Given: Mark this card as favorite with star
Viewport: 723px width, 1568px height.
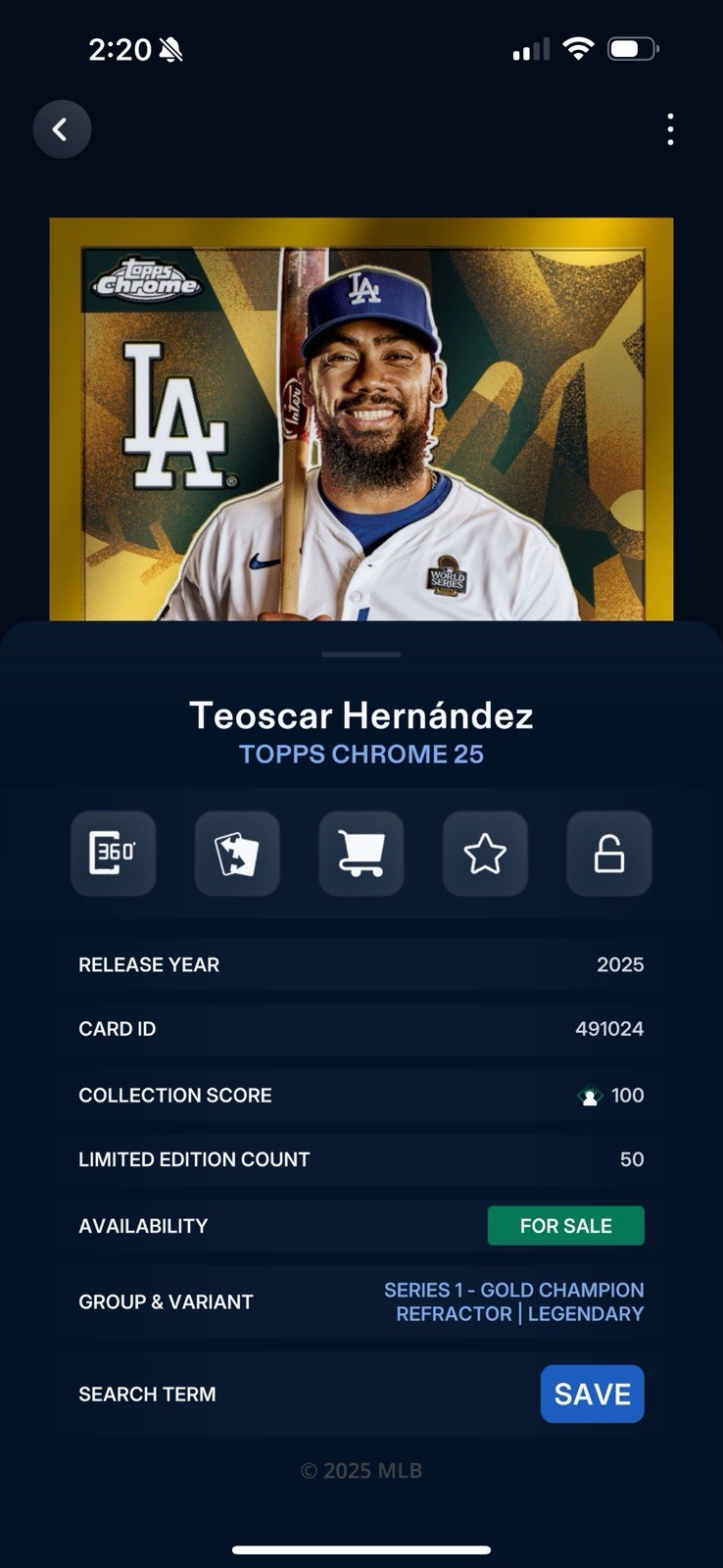Looking at the screenshot, I should click(x=485, y=854).
